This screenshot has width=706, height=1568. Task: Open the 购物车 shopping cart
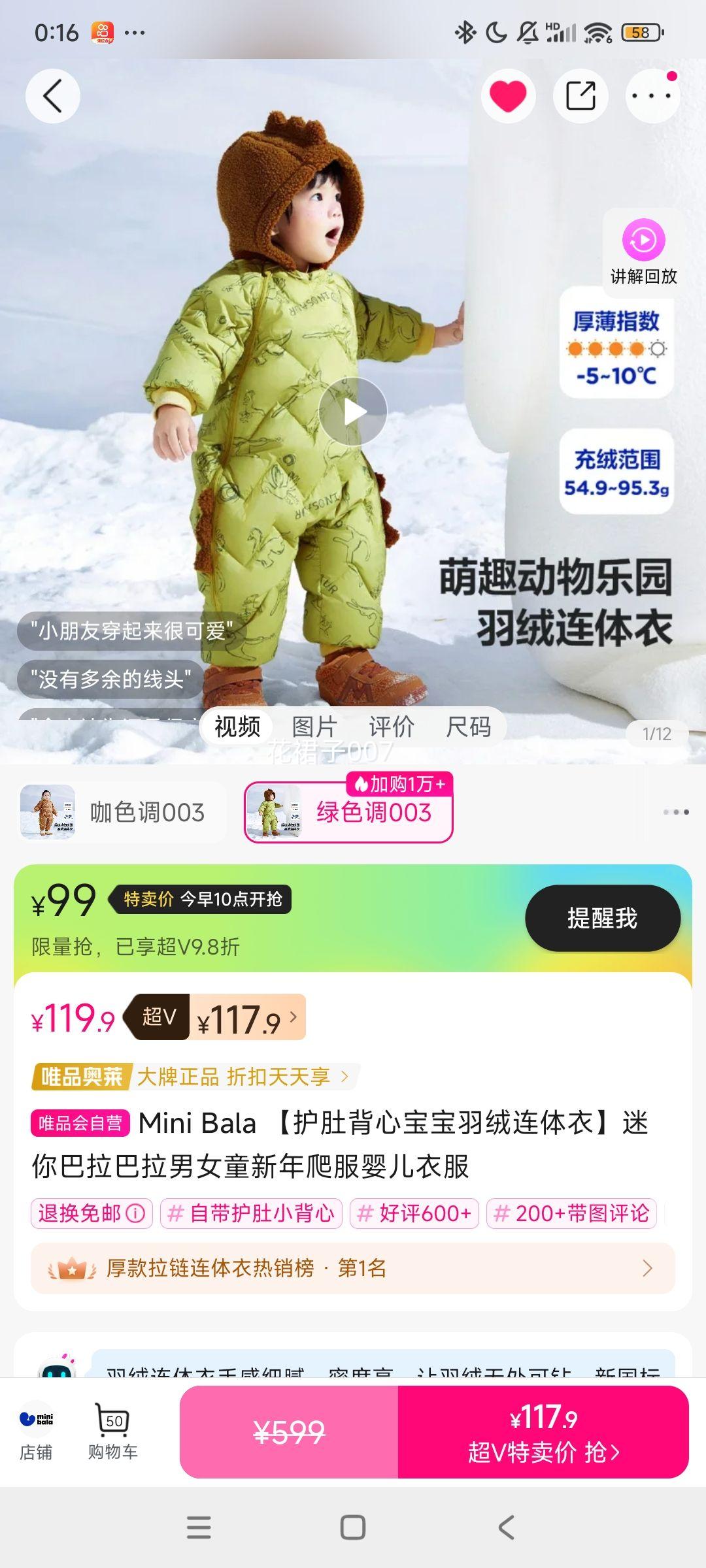pos(113,1431)
